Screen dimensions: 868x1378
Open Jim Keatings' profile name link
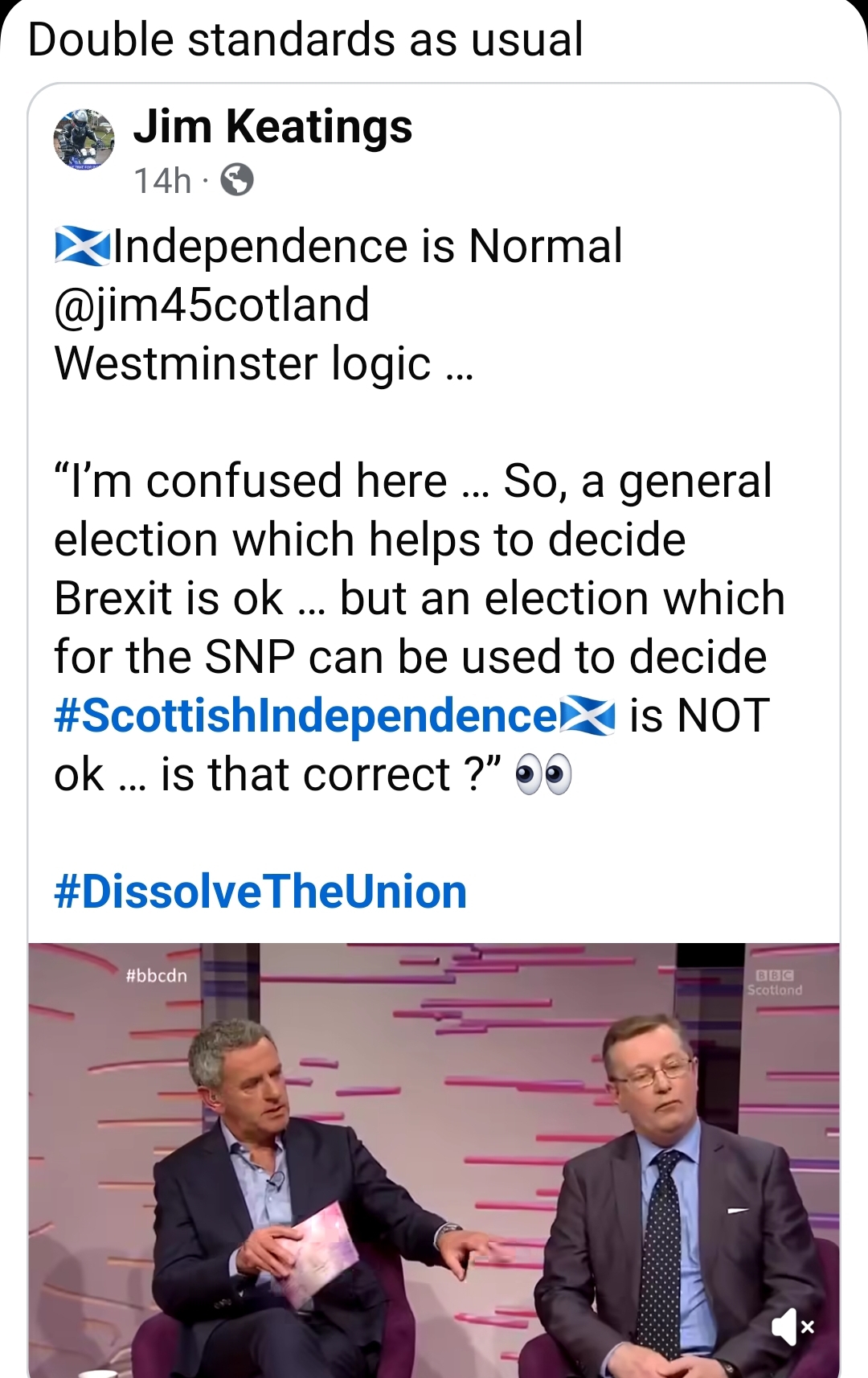[x=272, y=127]
